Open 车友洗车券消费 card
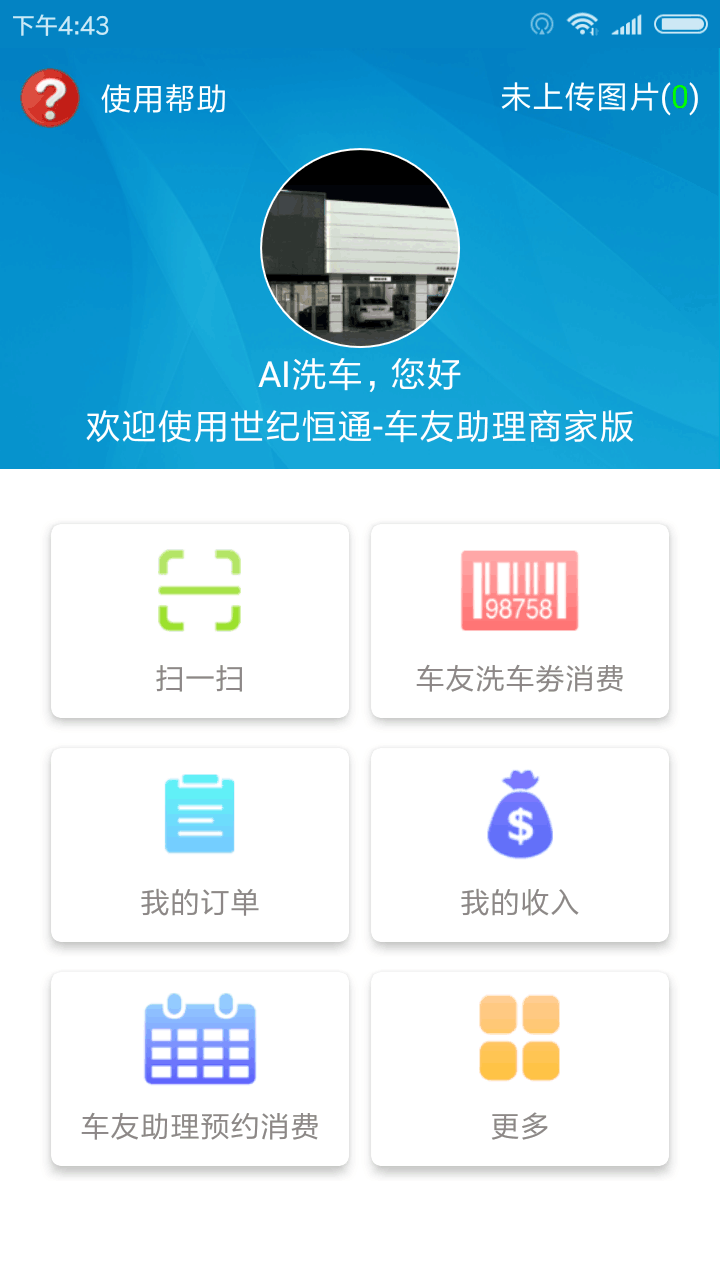The width and height of the screenshot is (720, 1280). pos(520,620)
